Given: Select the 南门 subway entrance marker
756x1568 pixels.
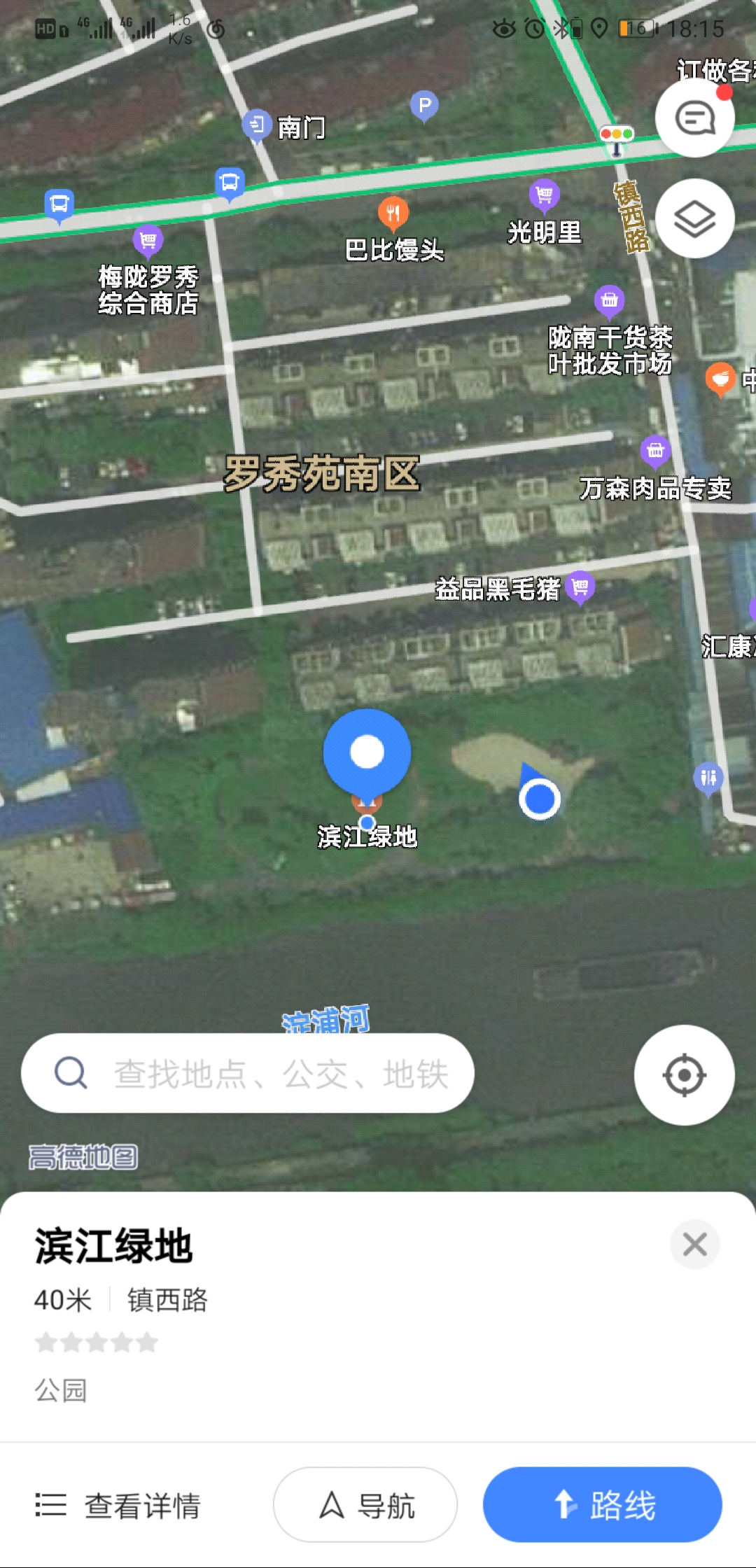Looking at the screenshot, I should point(258,122).
